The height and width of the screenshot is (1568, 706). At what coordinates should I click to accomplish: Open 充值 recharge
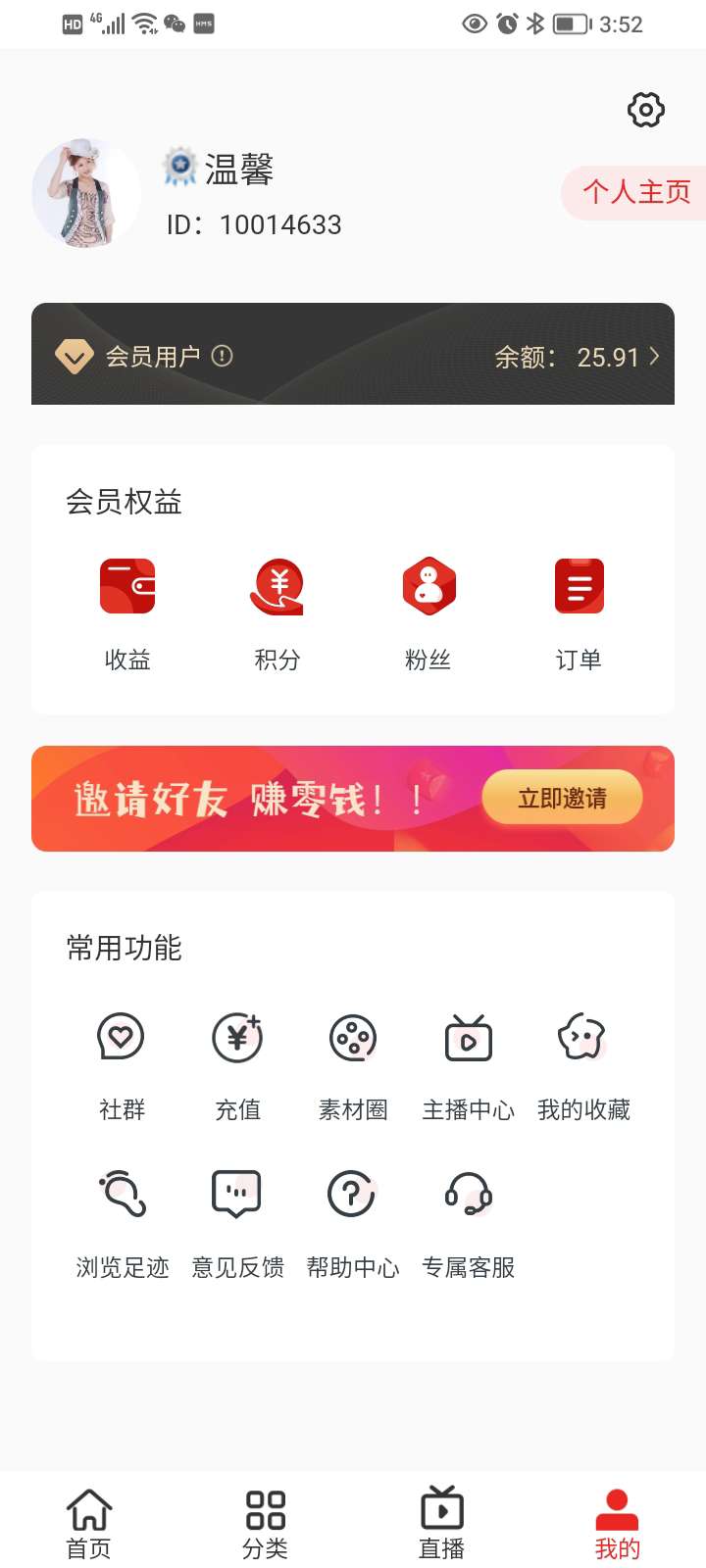[237, 1066]
